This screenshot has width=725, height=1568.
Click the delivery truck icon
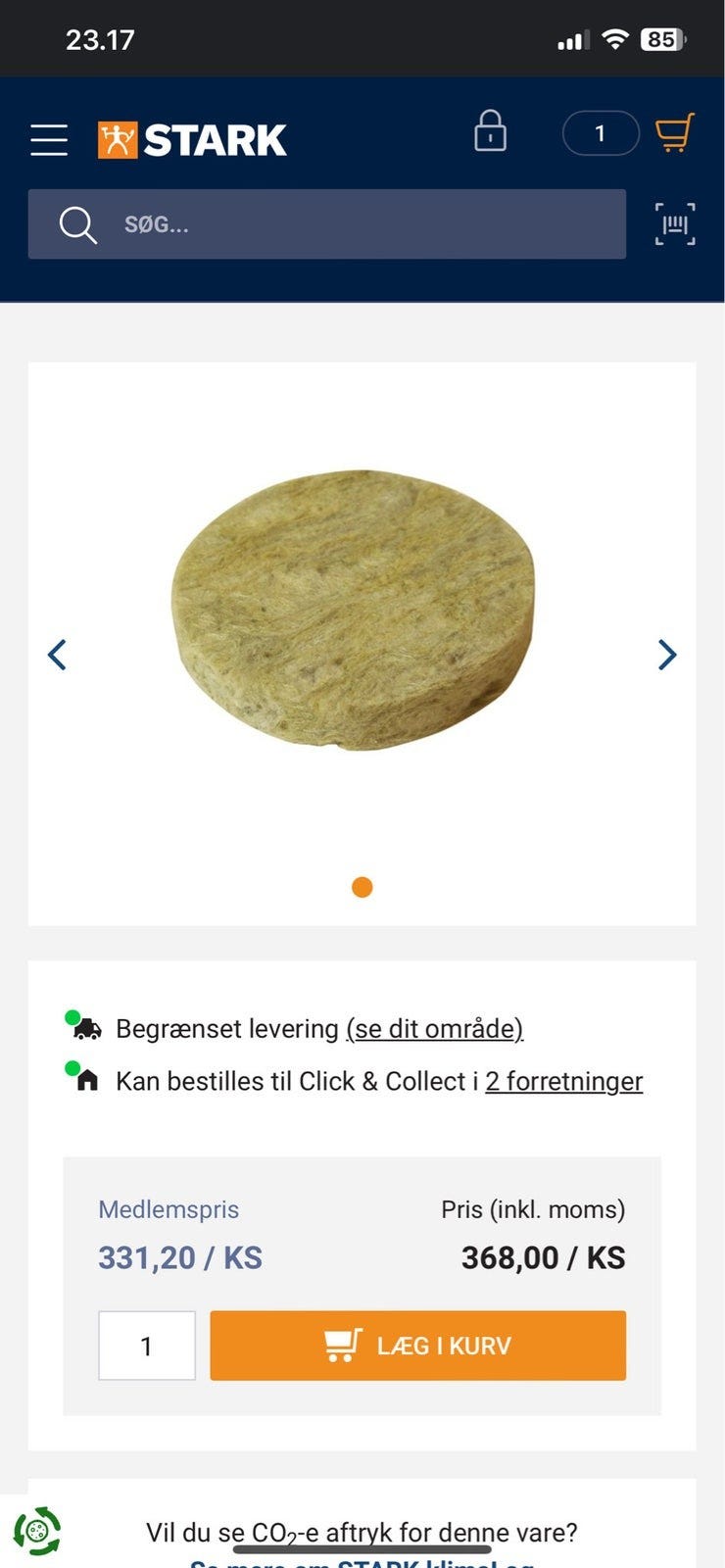[x=86, y=1029]
